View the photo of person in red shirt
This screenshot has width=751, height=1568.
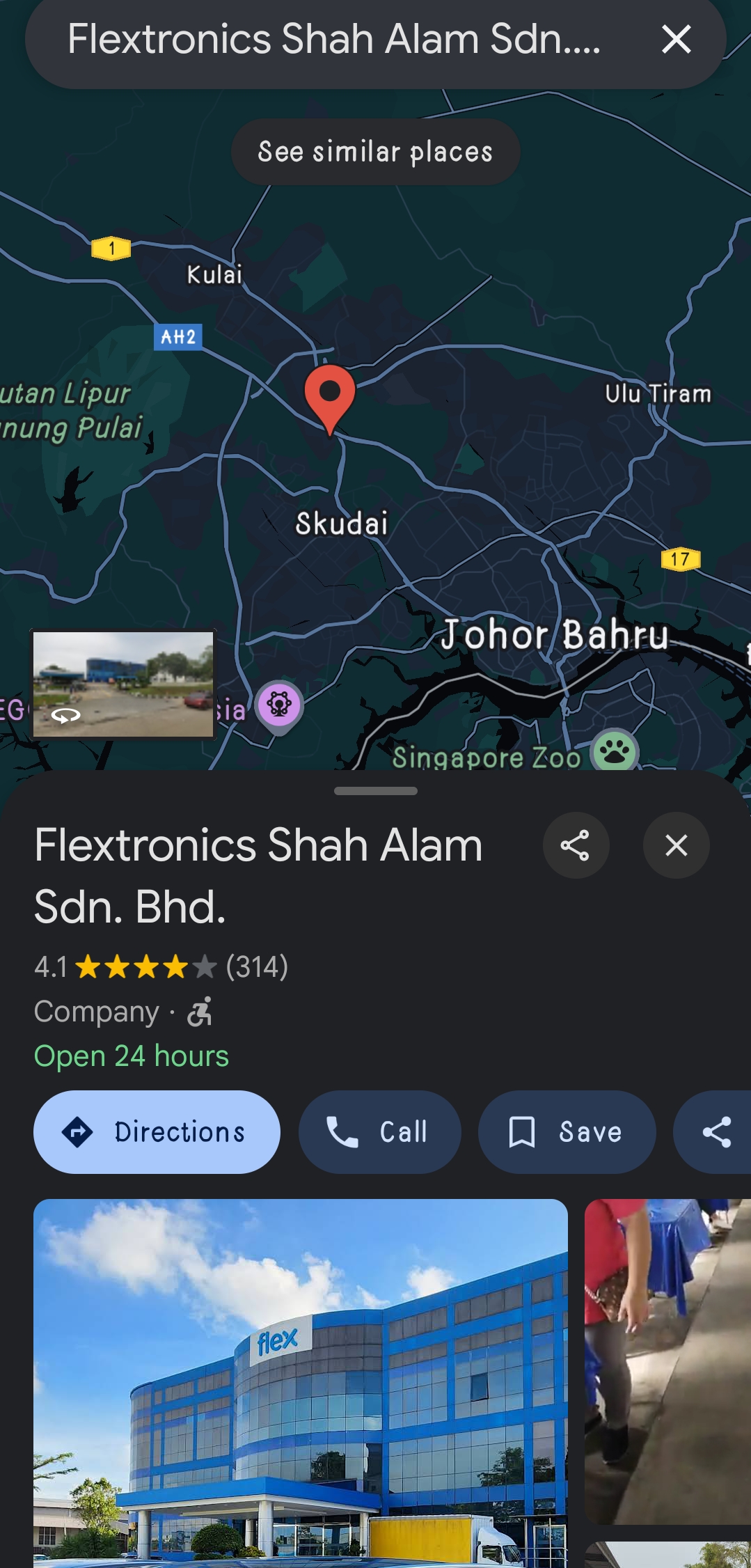[667, 1361]
